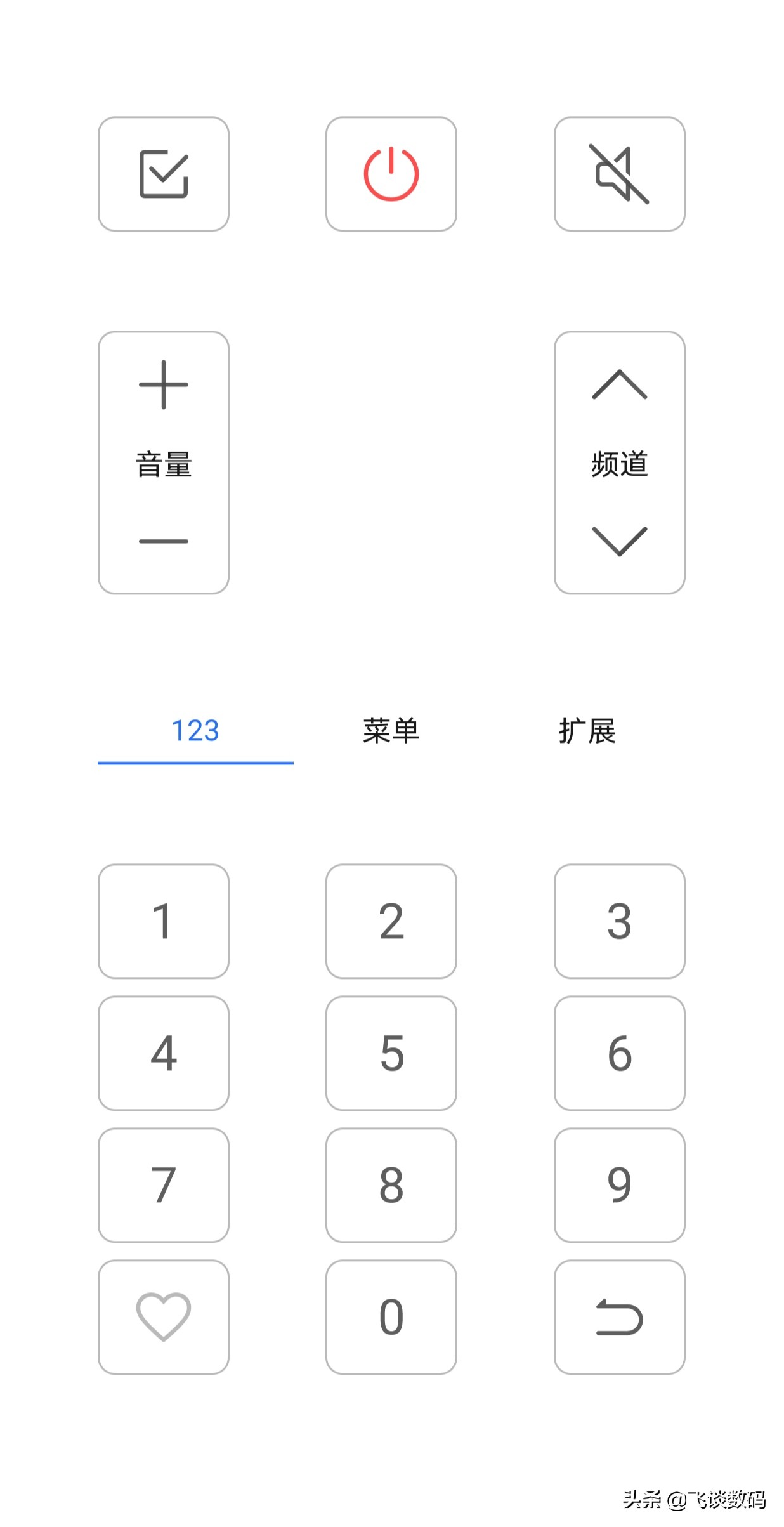
Task: Tap the volume minus icon
Action: click(x=163, y=541)
